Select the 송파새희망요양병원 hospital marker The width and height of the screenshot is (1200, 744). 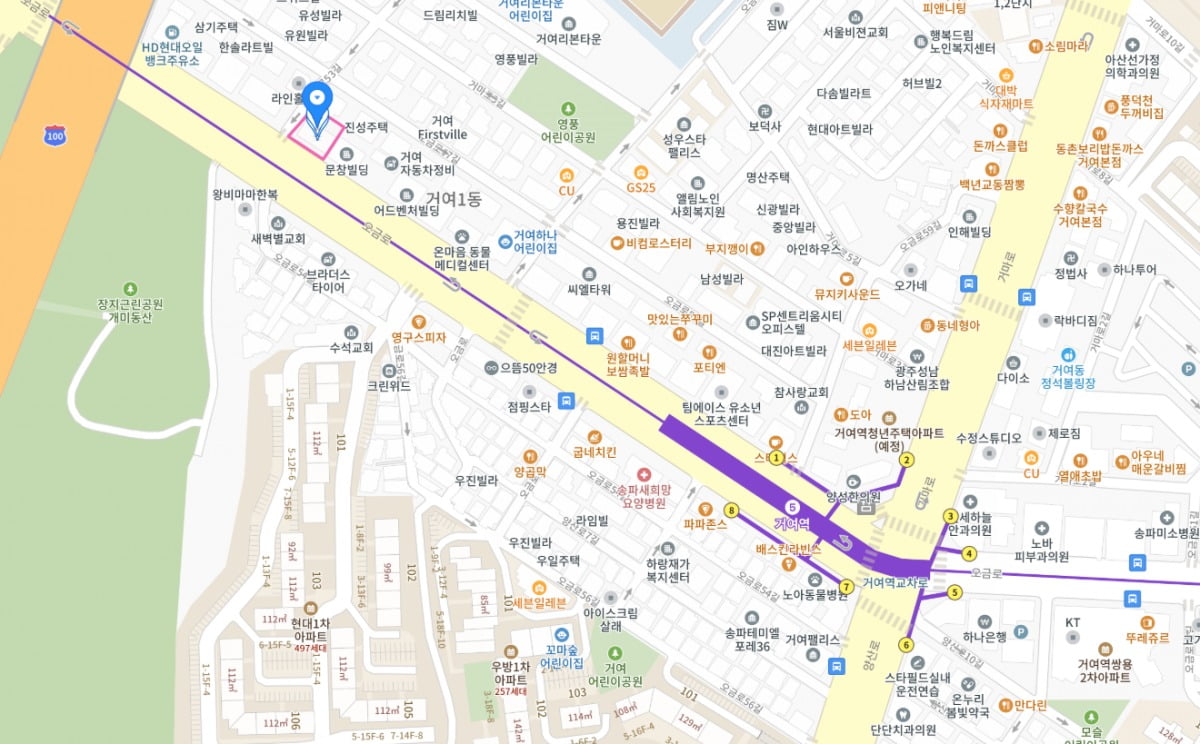coord(643,473)
